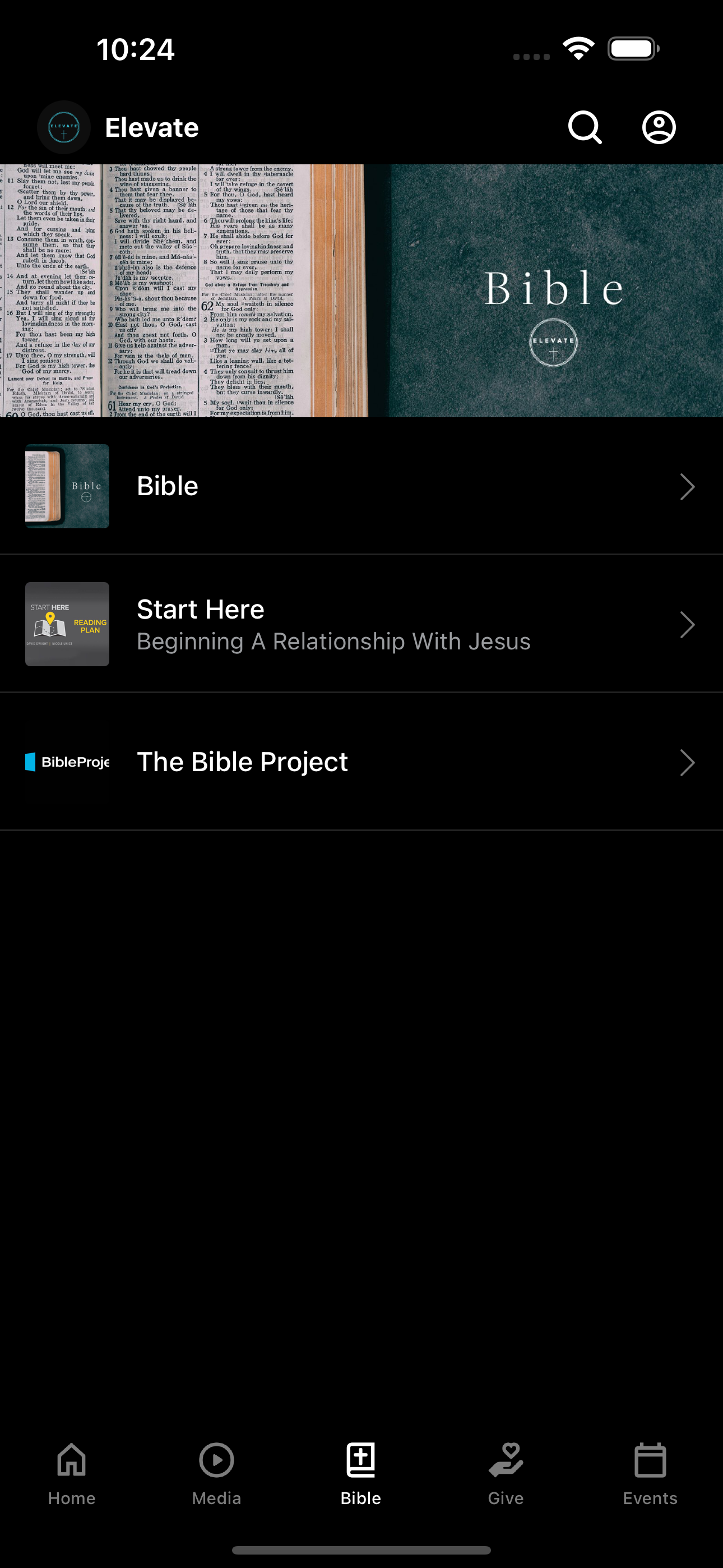723x1568 pixels.
Task: Select the Bible tab
Action: 361,1474
